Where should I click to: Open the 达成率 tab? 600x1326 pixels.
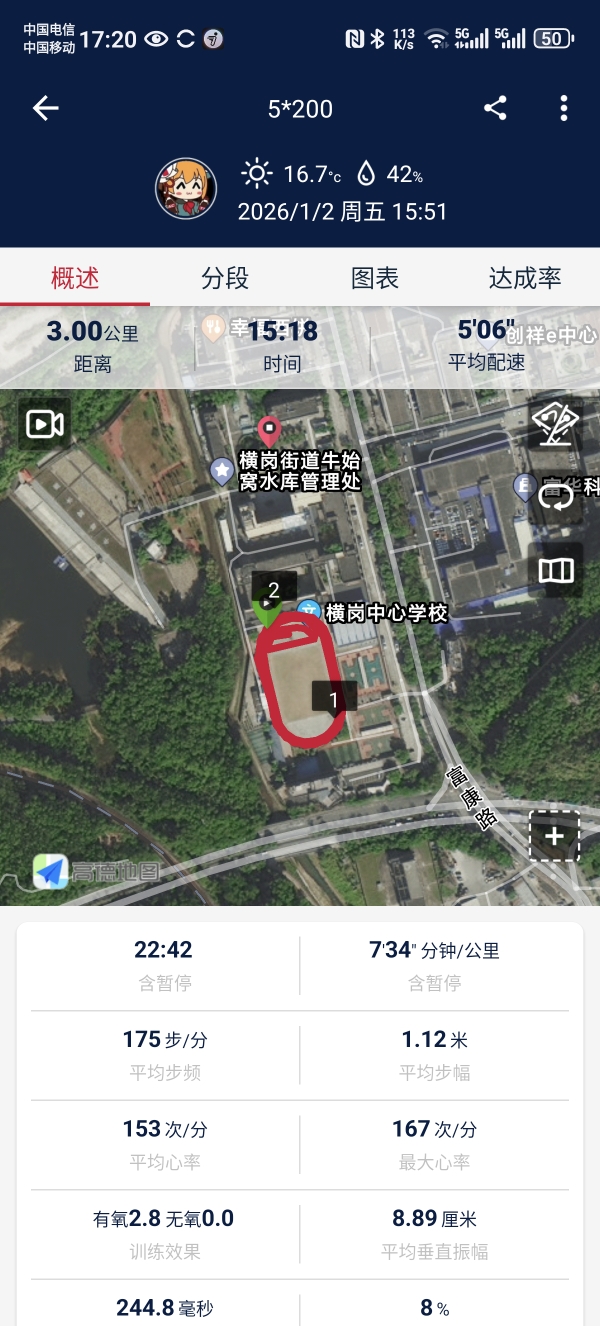[525, 278]
